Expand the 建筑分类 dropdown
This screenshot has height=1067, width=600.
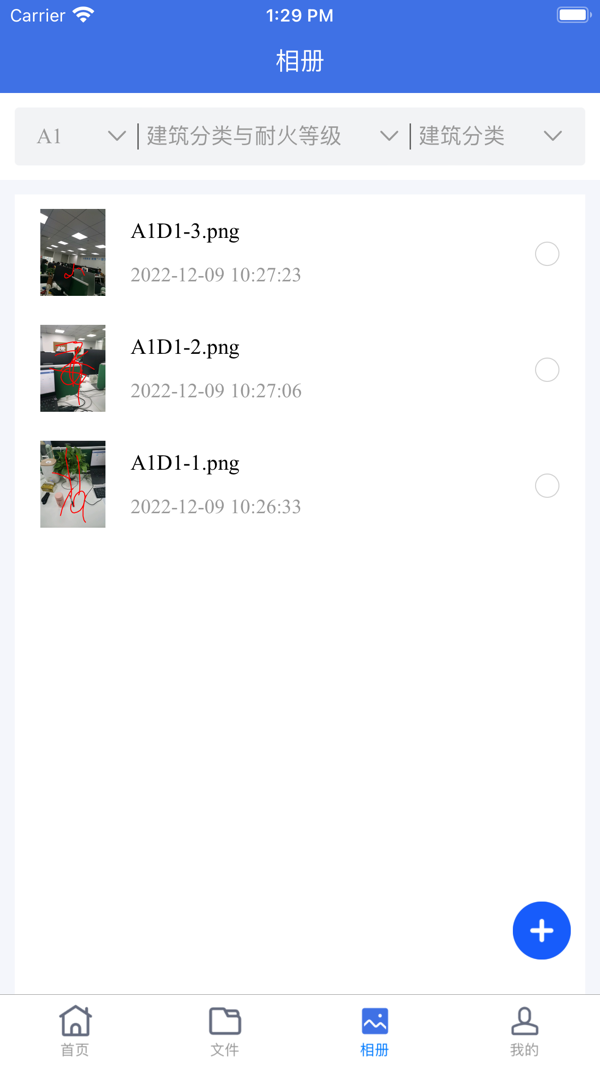click(x=490, y=137)
